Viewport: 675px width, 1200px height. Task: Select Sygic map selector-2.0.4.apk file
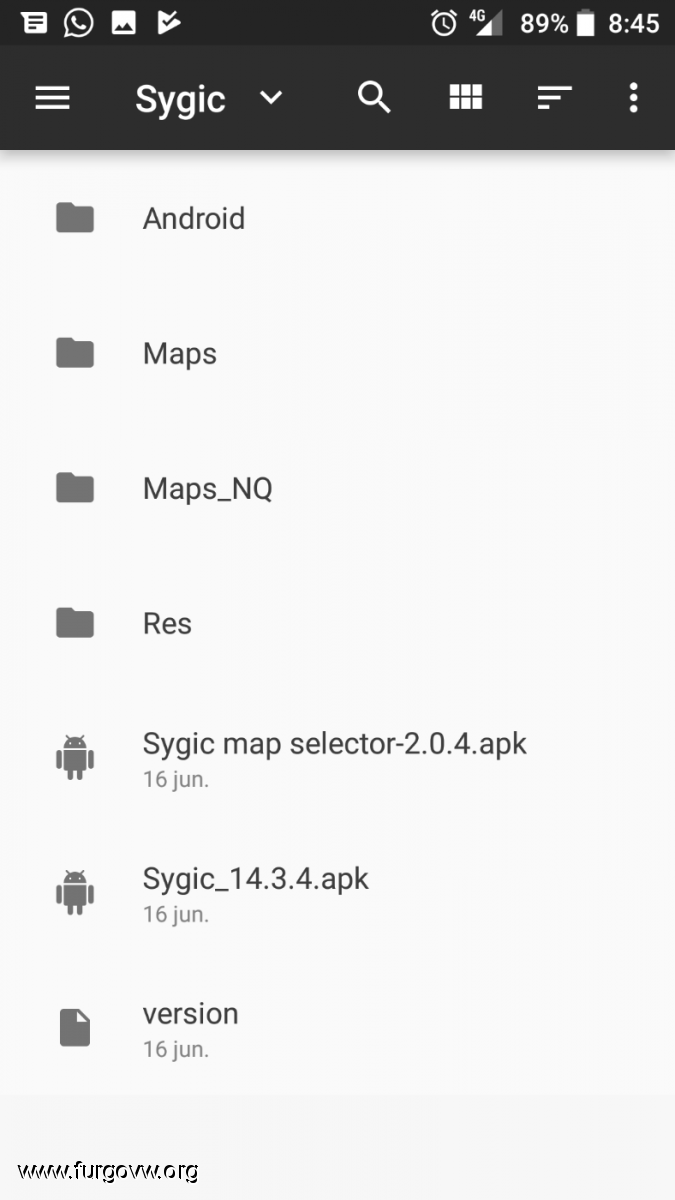coord(337,758)
